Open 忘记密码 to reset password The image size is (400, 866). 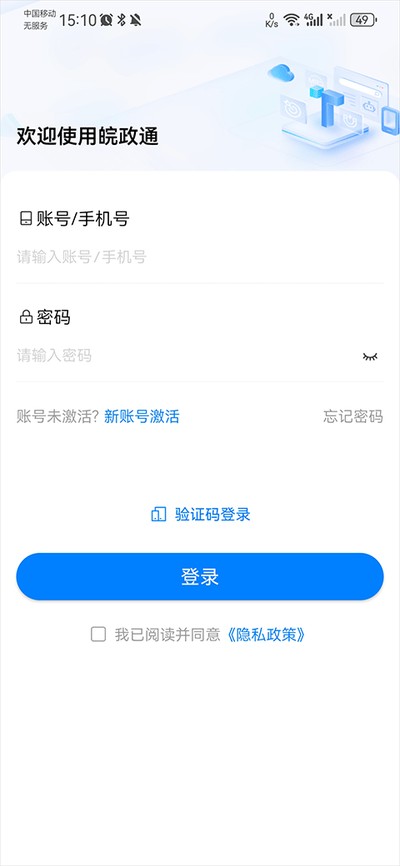[x=353, y=416]
